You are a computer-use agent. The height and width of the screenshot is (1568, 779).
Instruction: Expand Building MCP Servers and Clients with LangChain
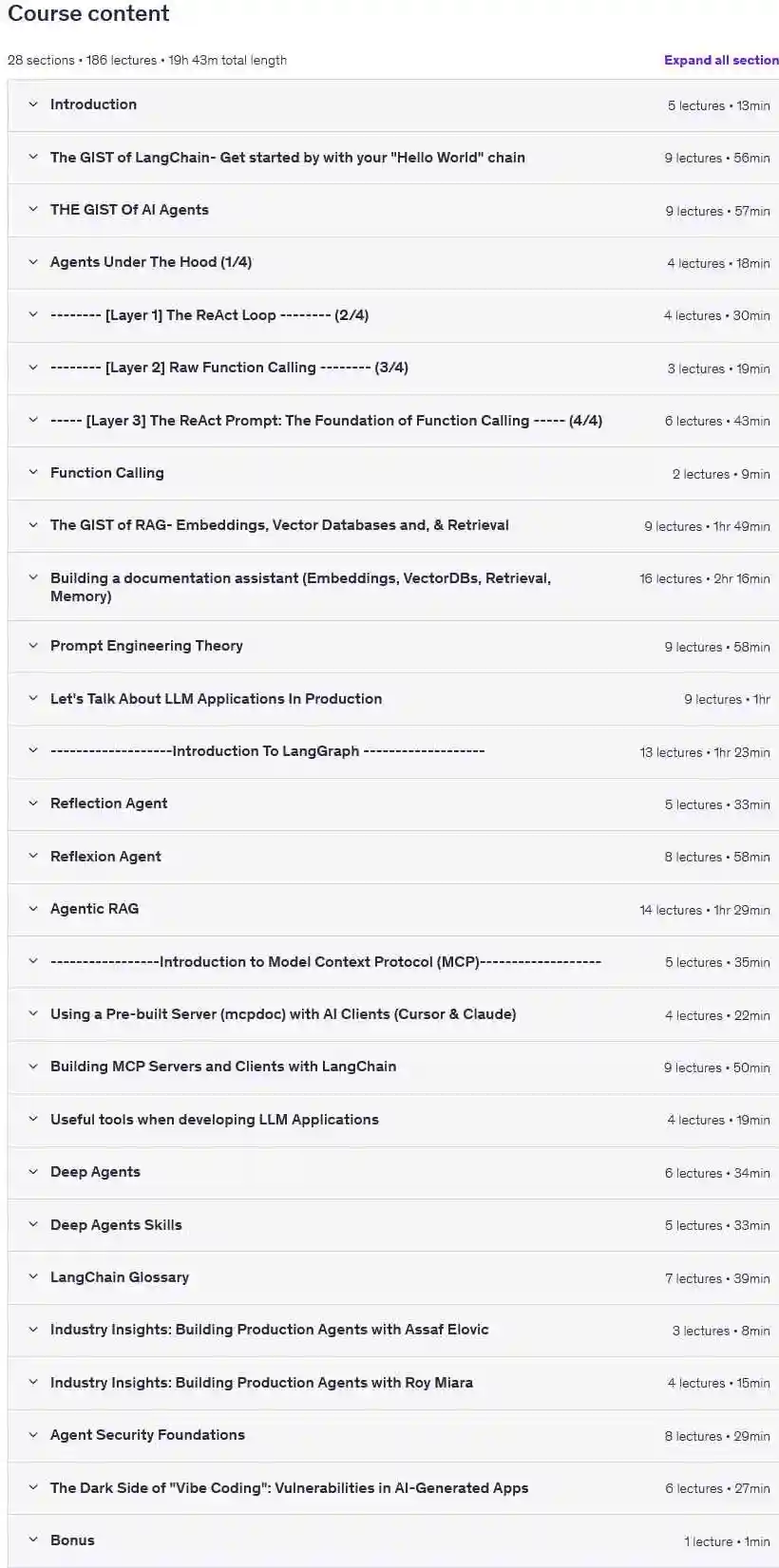pos(393,1067)
